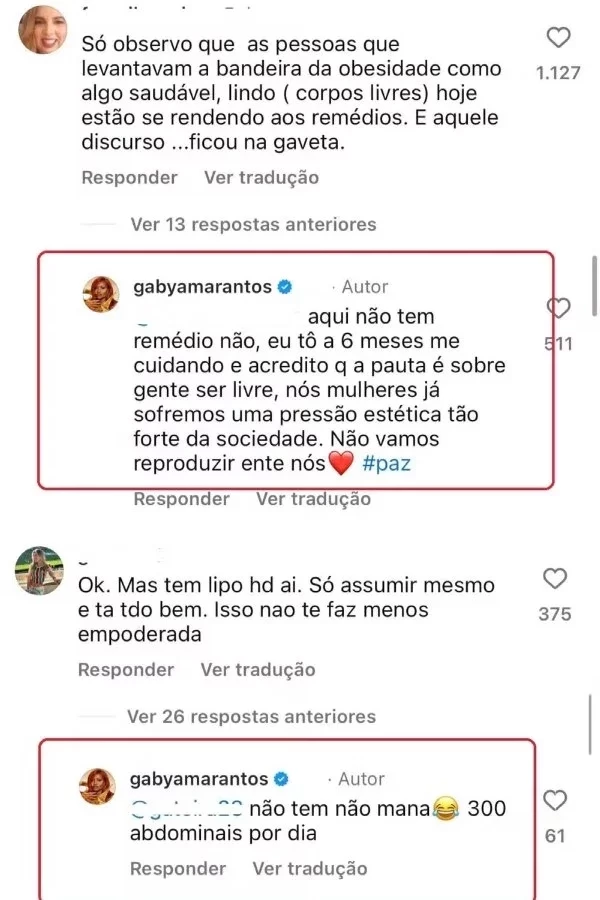Like the comment about 'bandeira da obesidade'

[x=560, y=39]
